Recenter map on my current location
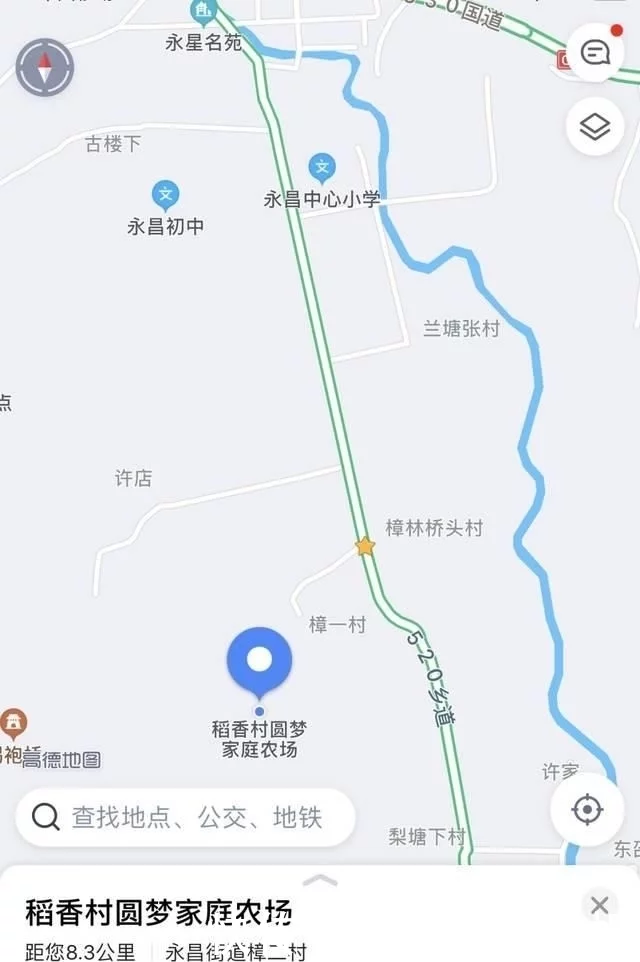This screenshot has width=640, height=962. click(587, 809)
